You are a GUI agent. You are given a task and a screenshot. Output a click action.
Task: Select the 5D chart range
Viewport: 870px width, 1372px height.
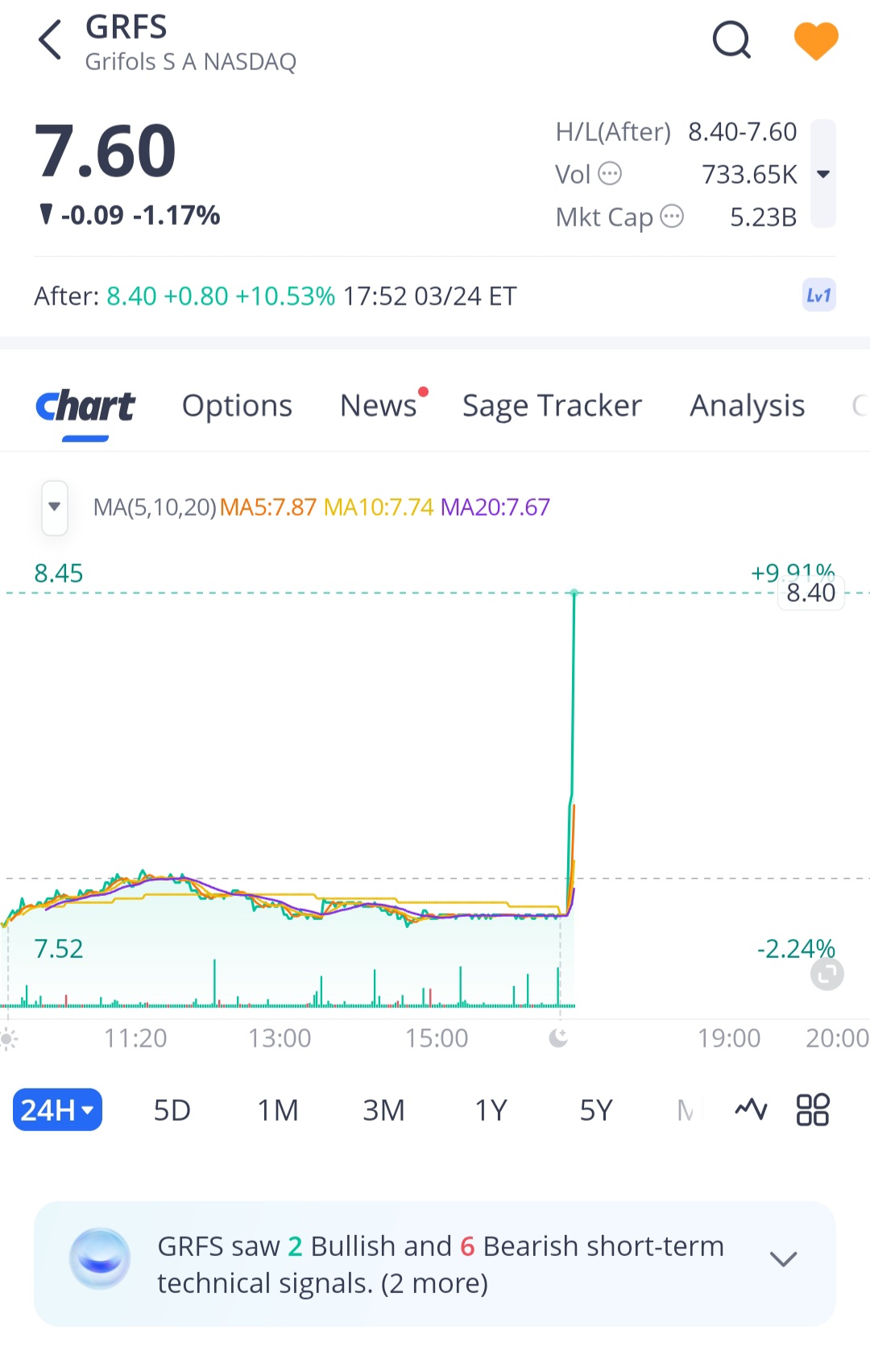[172, 1110]
